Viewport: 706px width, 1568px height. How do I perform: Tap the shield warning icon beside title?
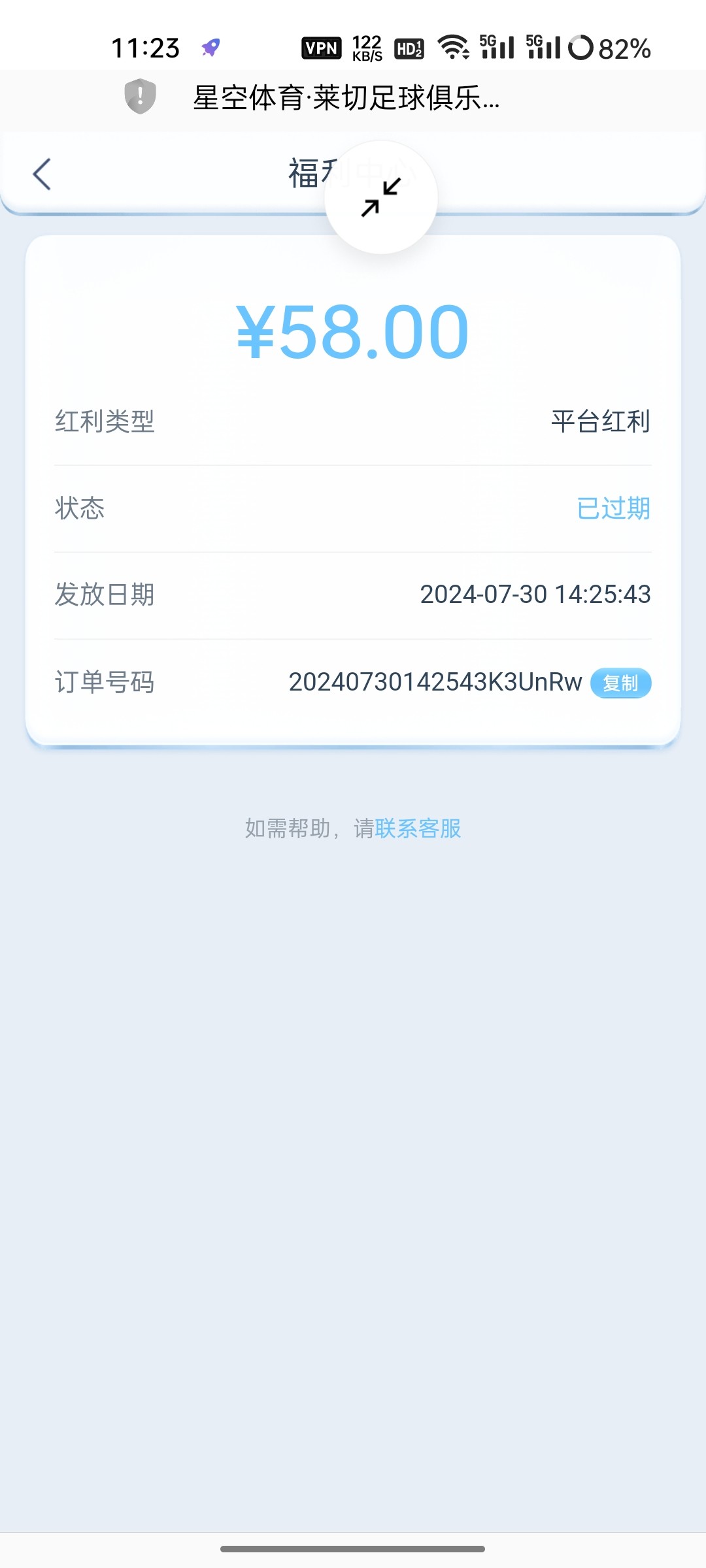point(141,97)
